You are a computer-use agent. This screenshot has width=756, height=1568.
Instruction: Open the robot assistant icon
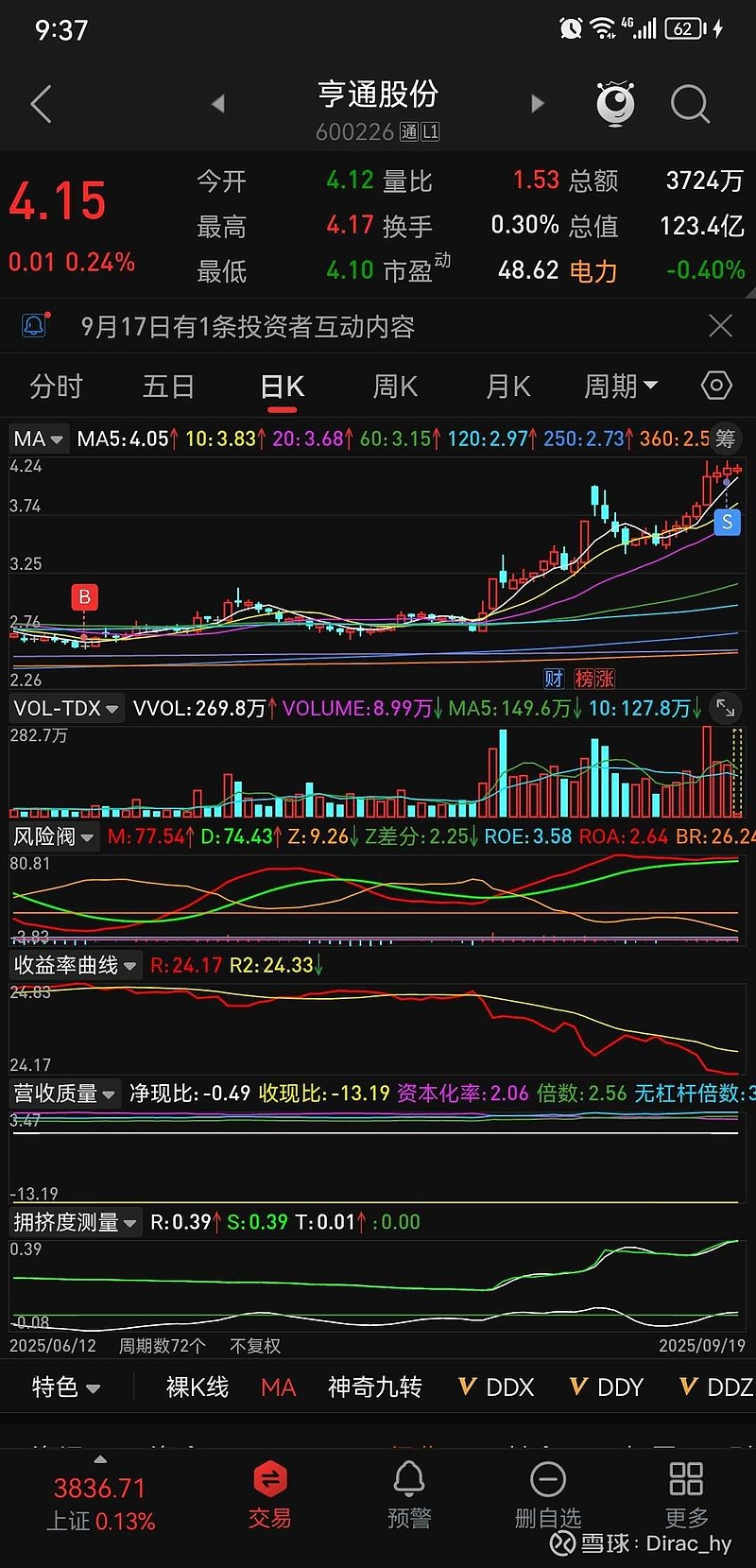[615, 104]
